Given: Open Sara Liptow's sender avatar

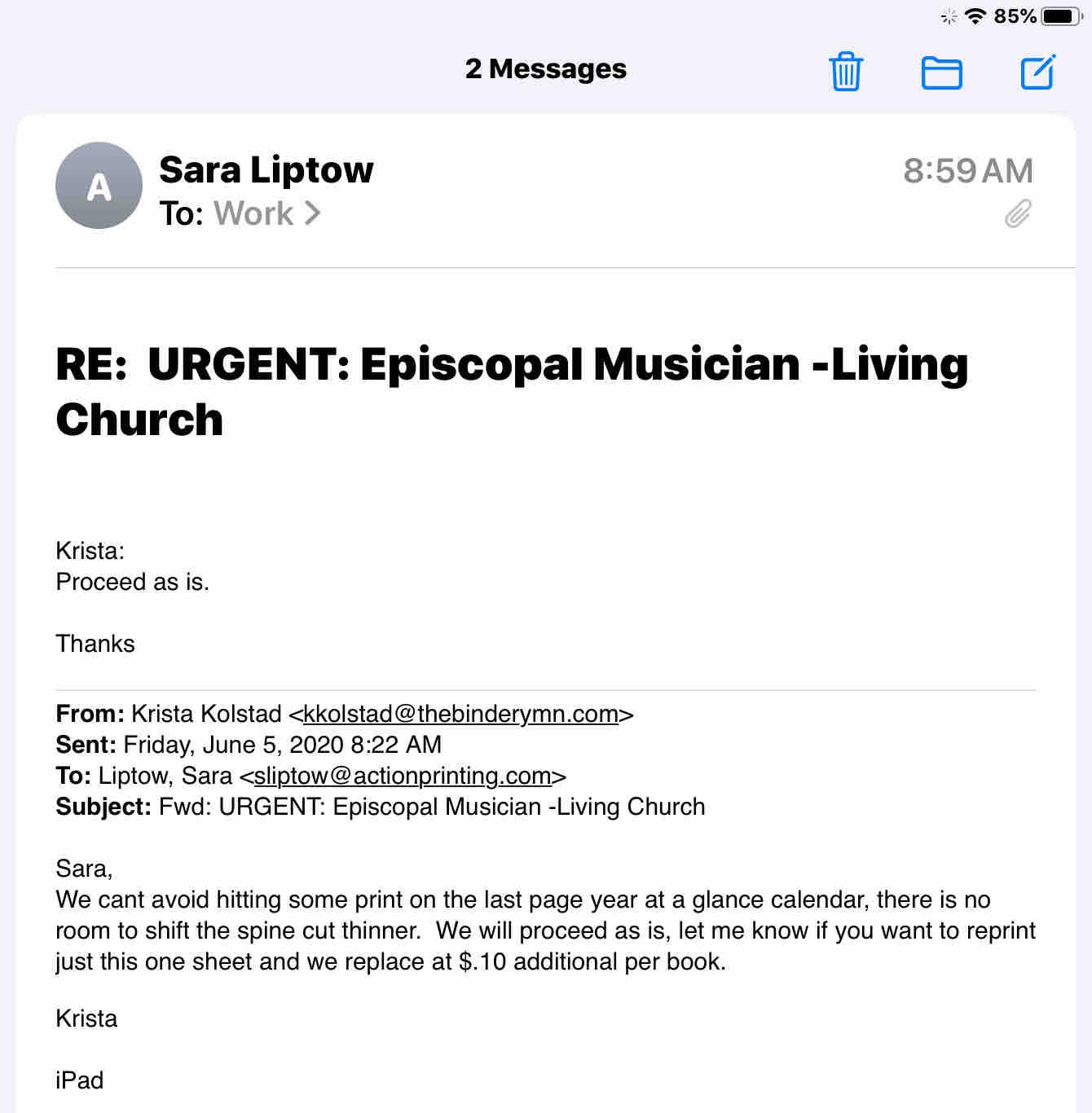Looking at the screenshot, I should 99,186.
